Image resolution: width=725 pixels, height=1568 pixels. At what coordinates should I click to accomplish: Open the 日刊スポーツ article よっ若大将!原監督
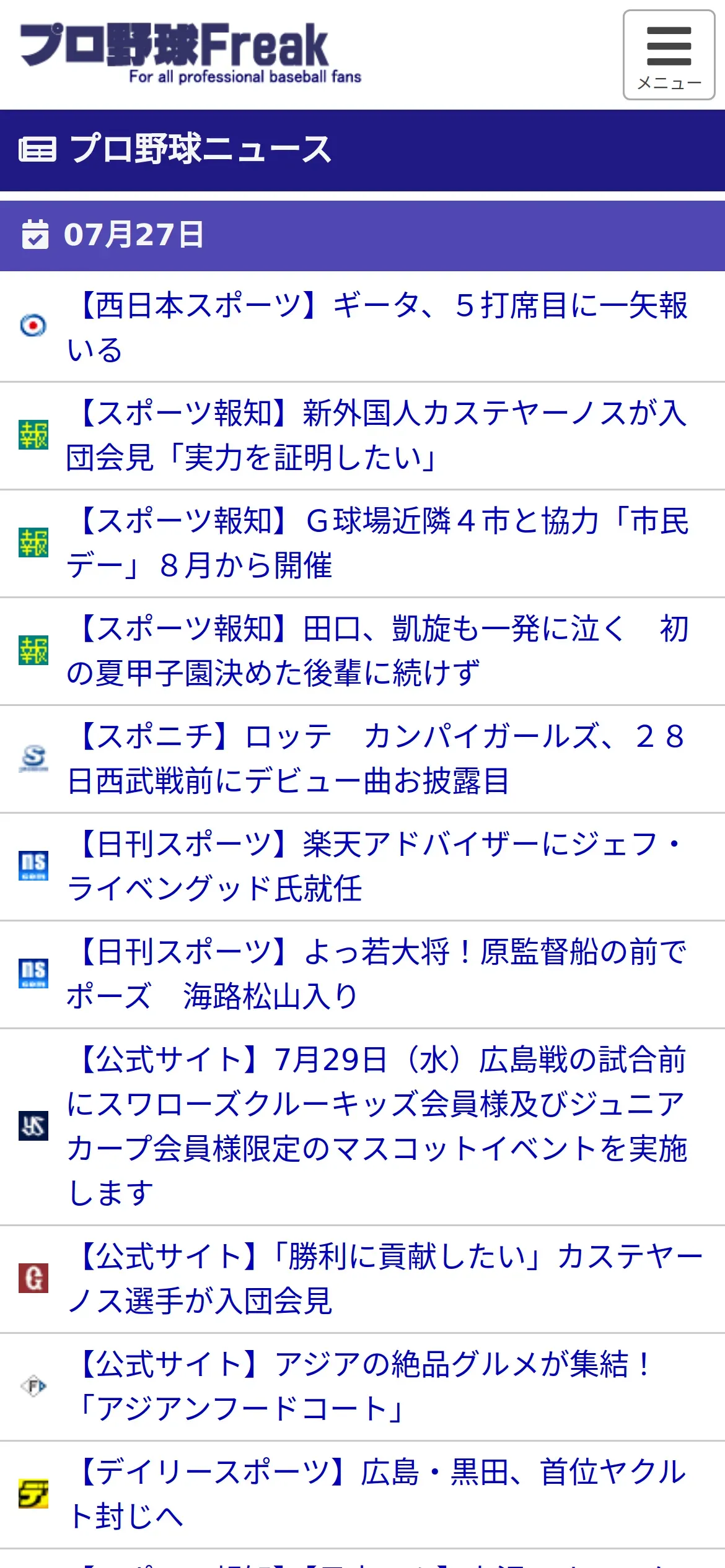coord(377,974)
